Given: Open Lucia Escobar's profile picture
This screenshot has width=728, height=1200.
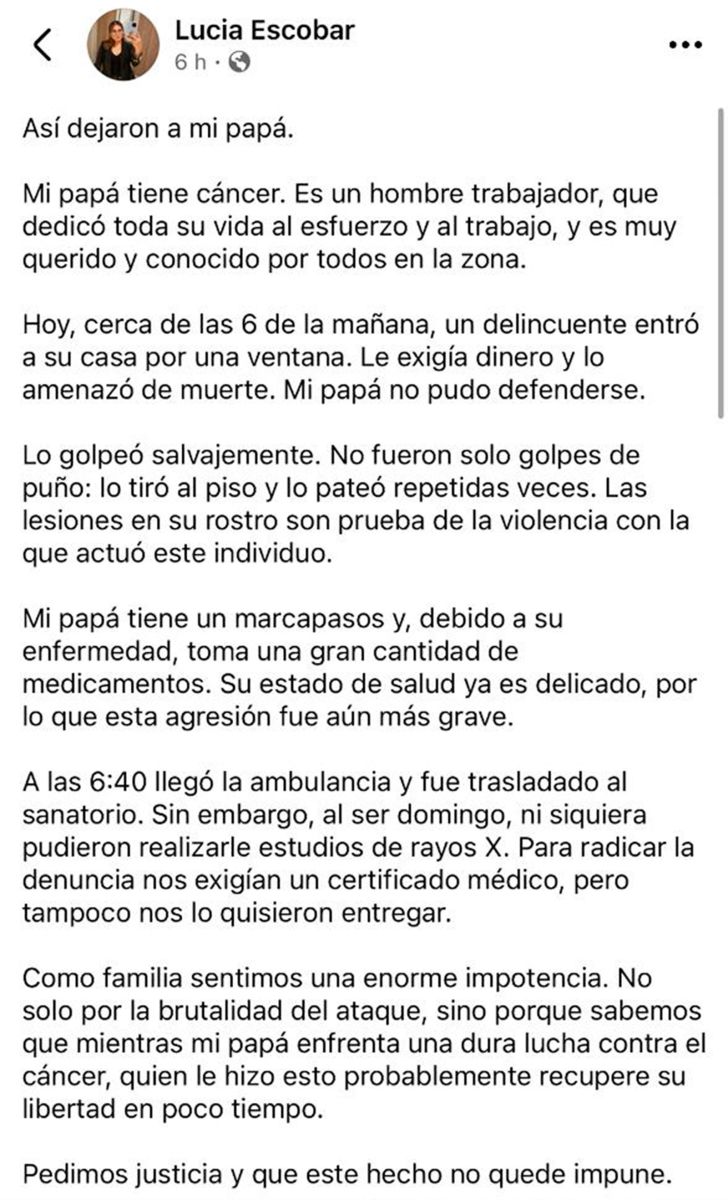Looking at the screenshot, I should tap(123, 45).
